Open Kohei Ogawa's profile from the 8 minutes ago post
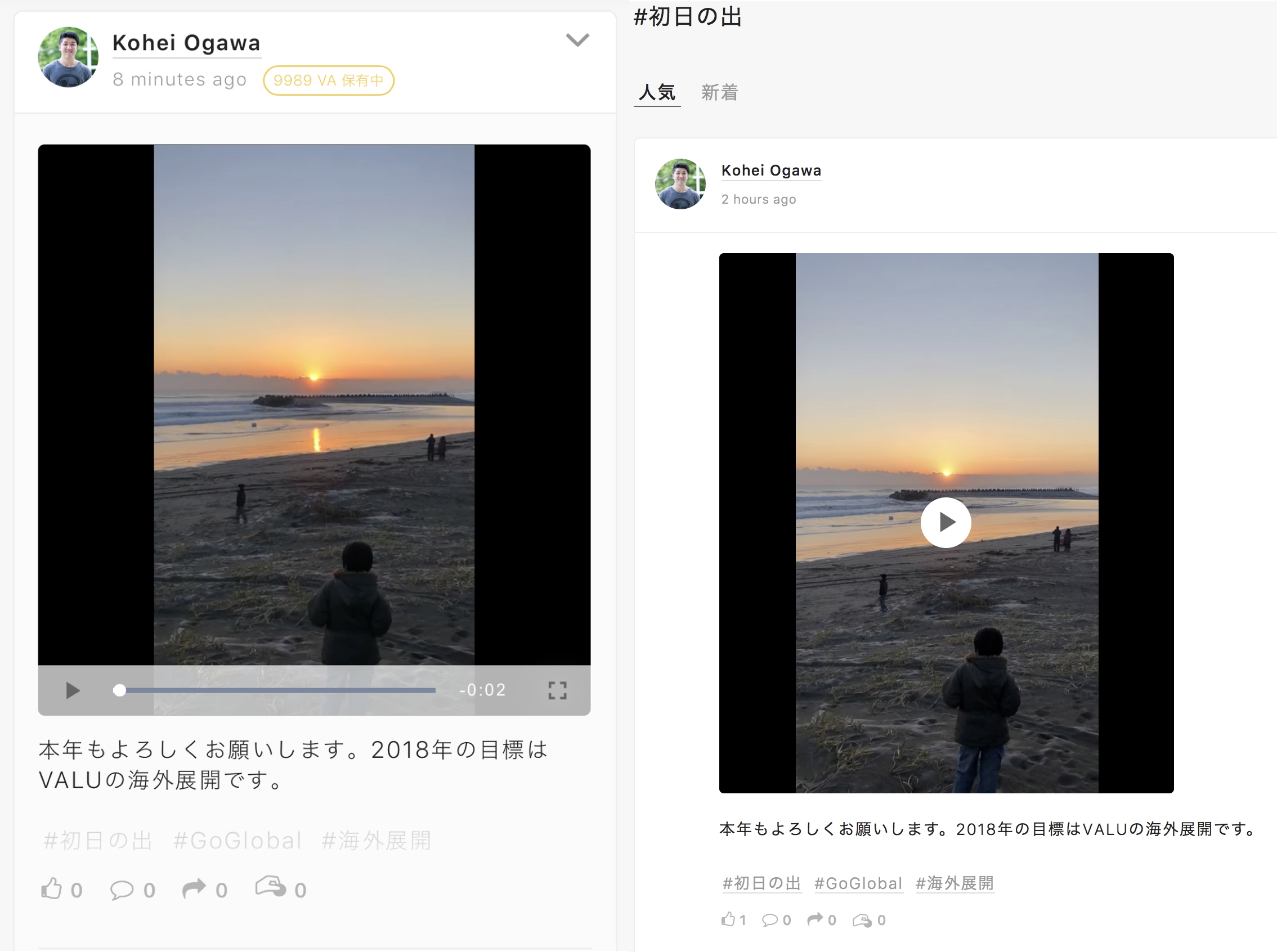 click(186, 43)
